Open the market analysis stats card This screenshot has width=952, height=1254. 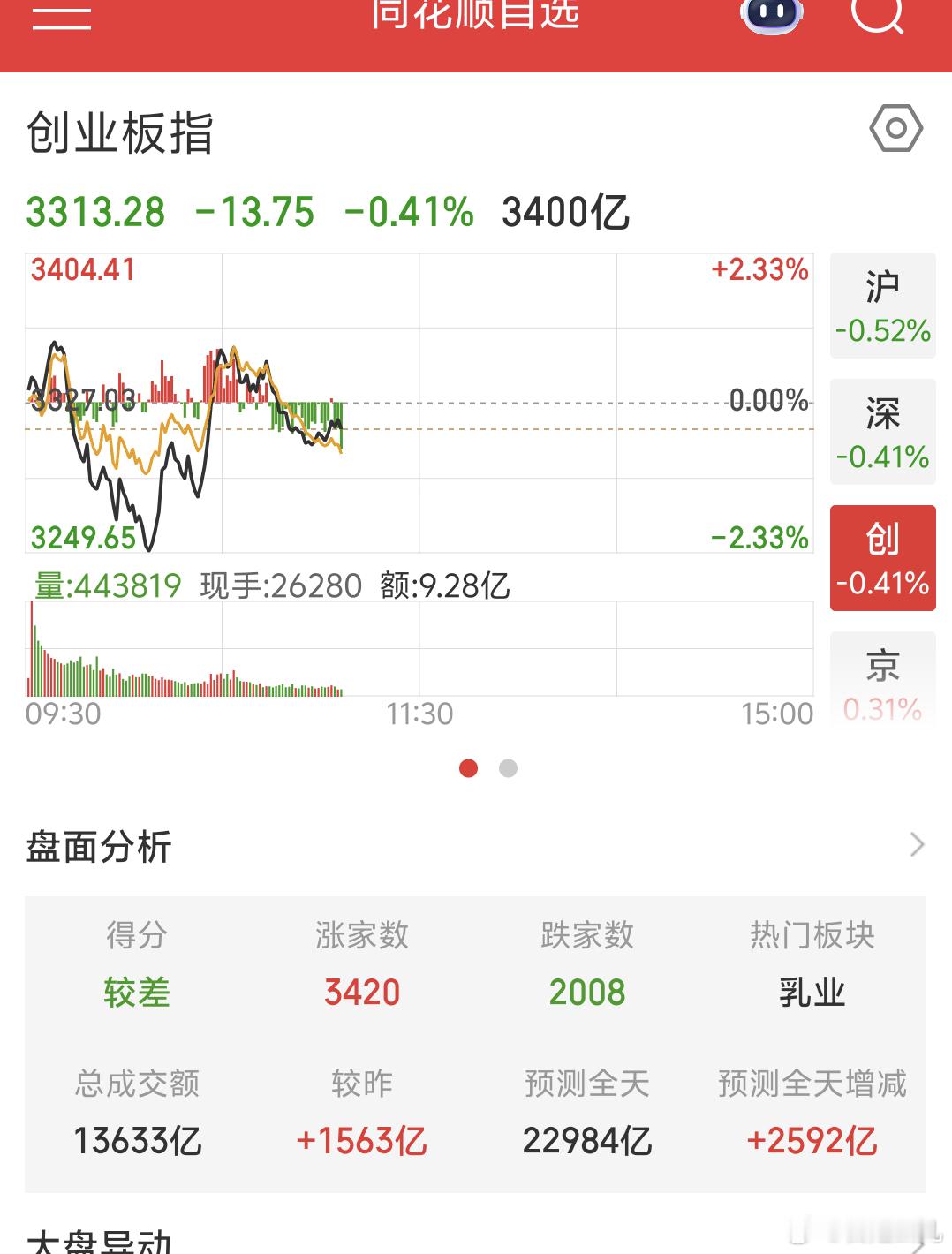pyautogui.click(x=475, y=1044)
